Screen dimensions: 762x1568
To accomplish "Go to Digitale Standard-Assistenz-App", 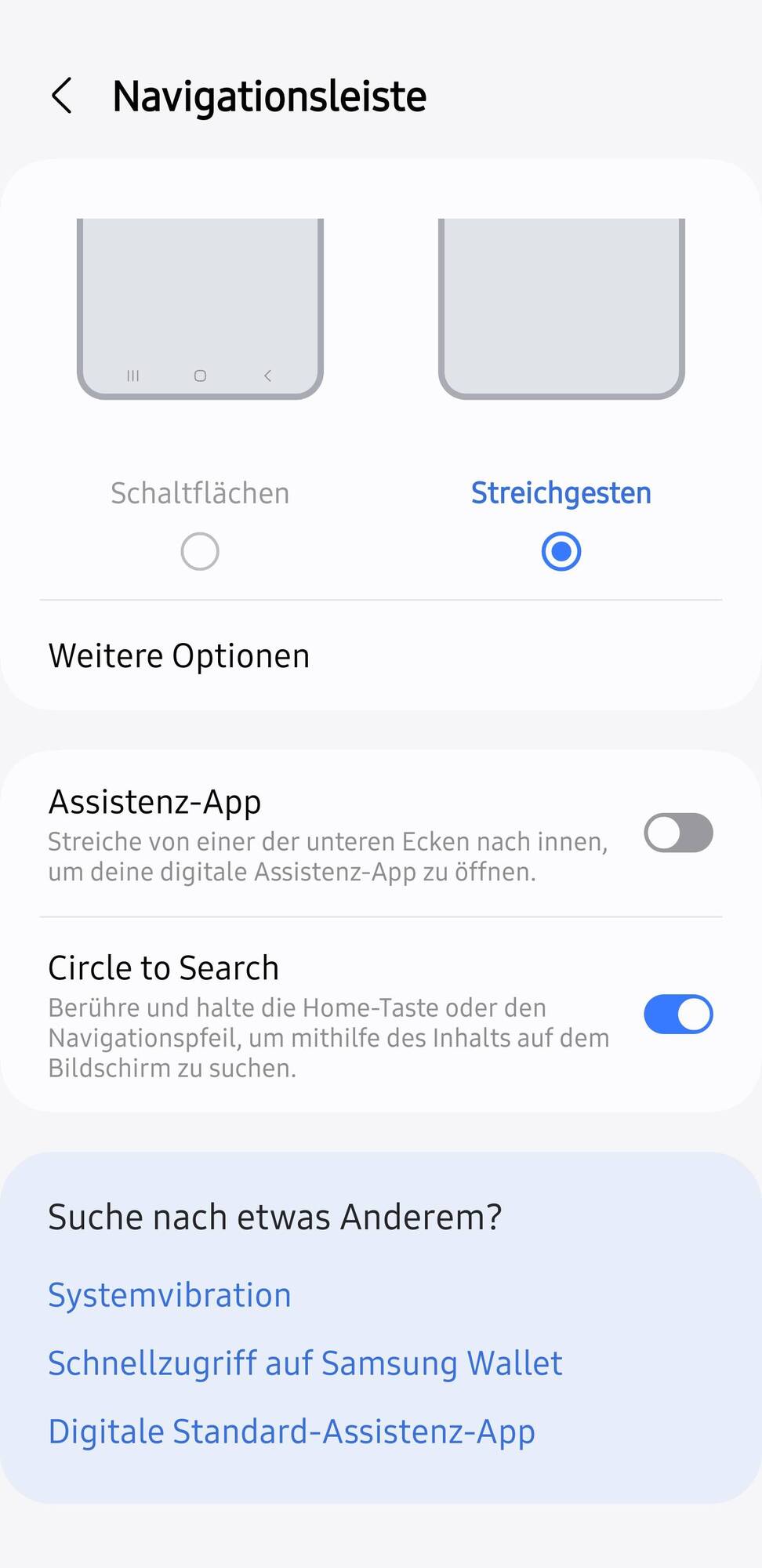I will 292,1432.
